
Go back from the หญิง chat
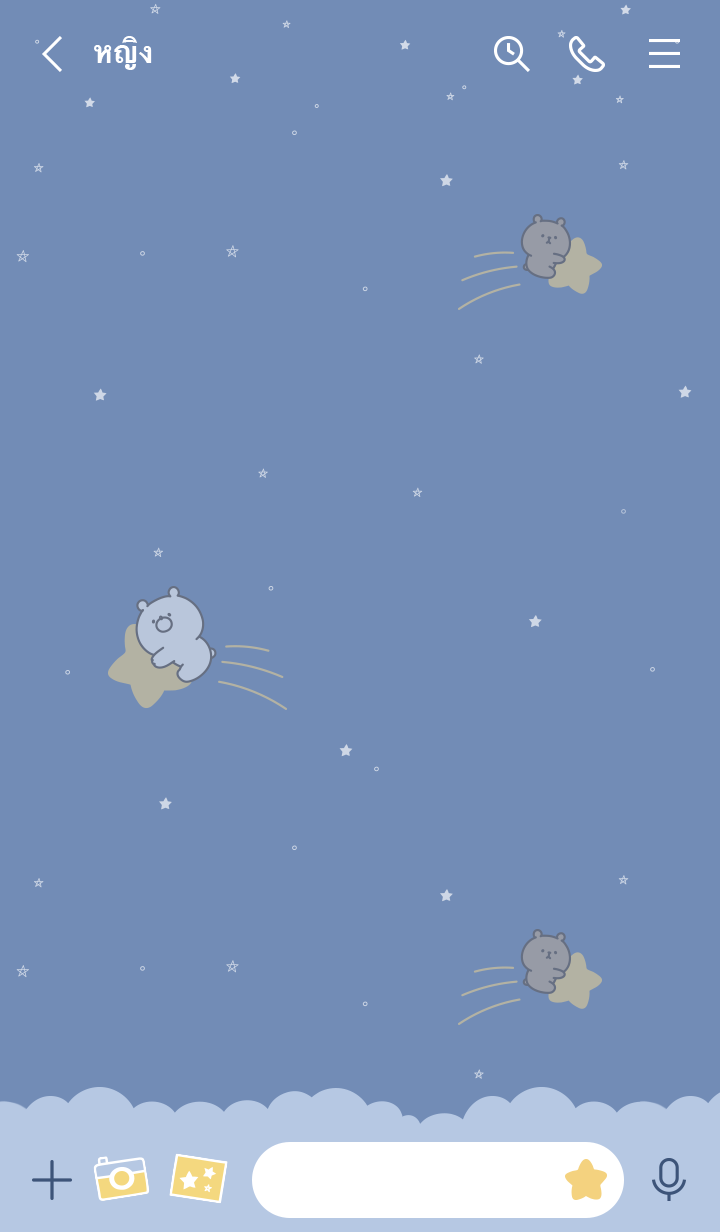(x=52, y=54)
